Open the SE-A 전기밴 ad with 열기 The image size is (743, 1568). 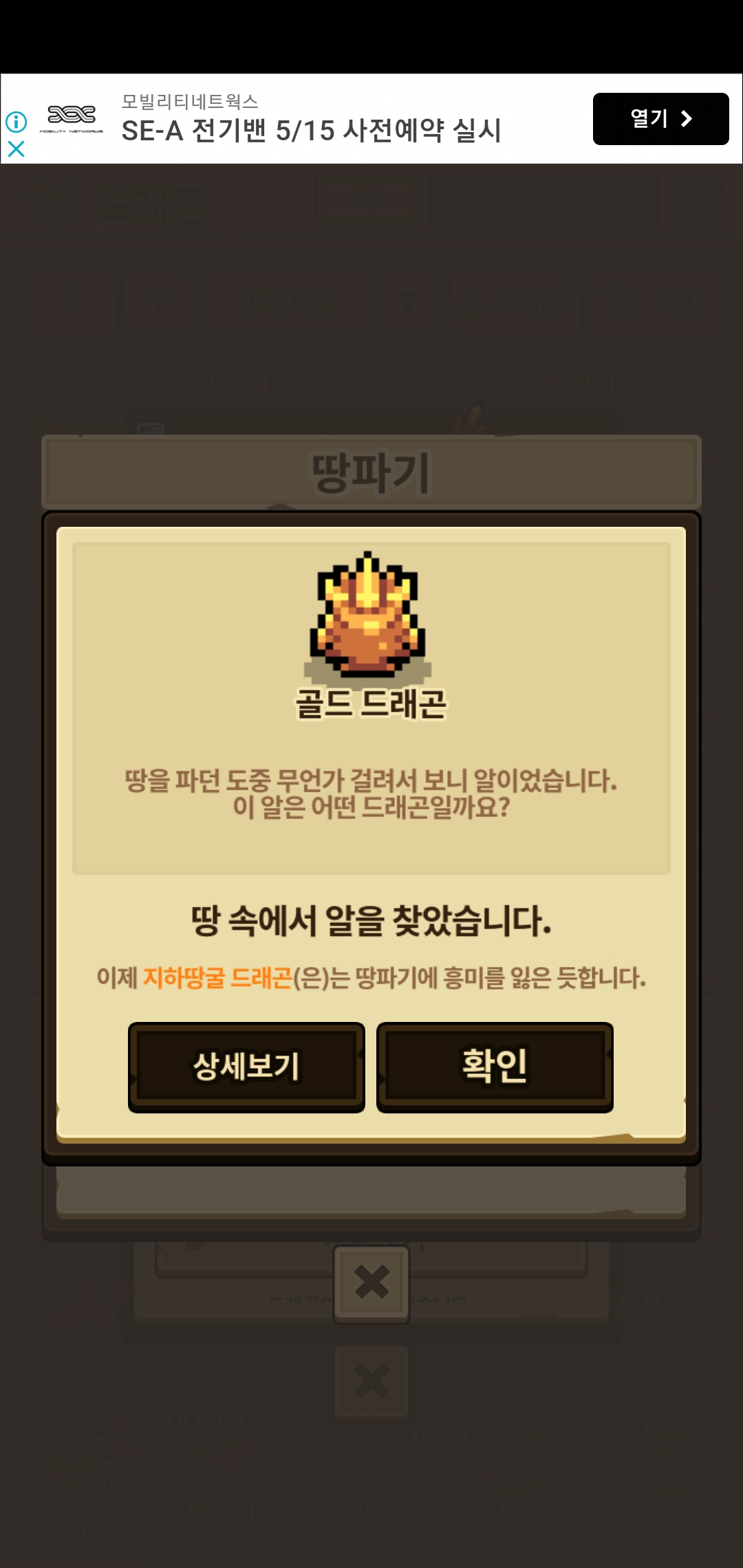click(660, 119)
